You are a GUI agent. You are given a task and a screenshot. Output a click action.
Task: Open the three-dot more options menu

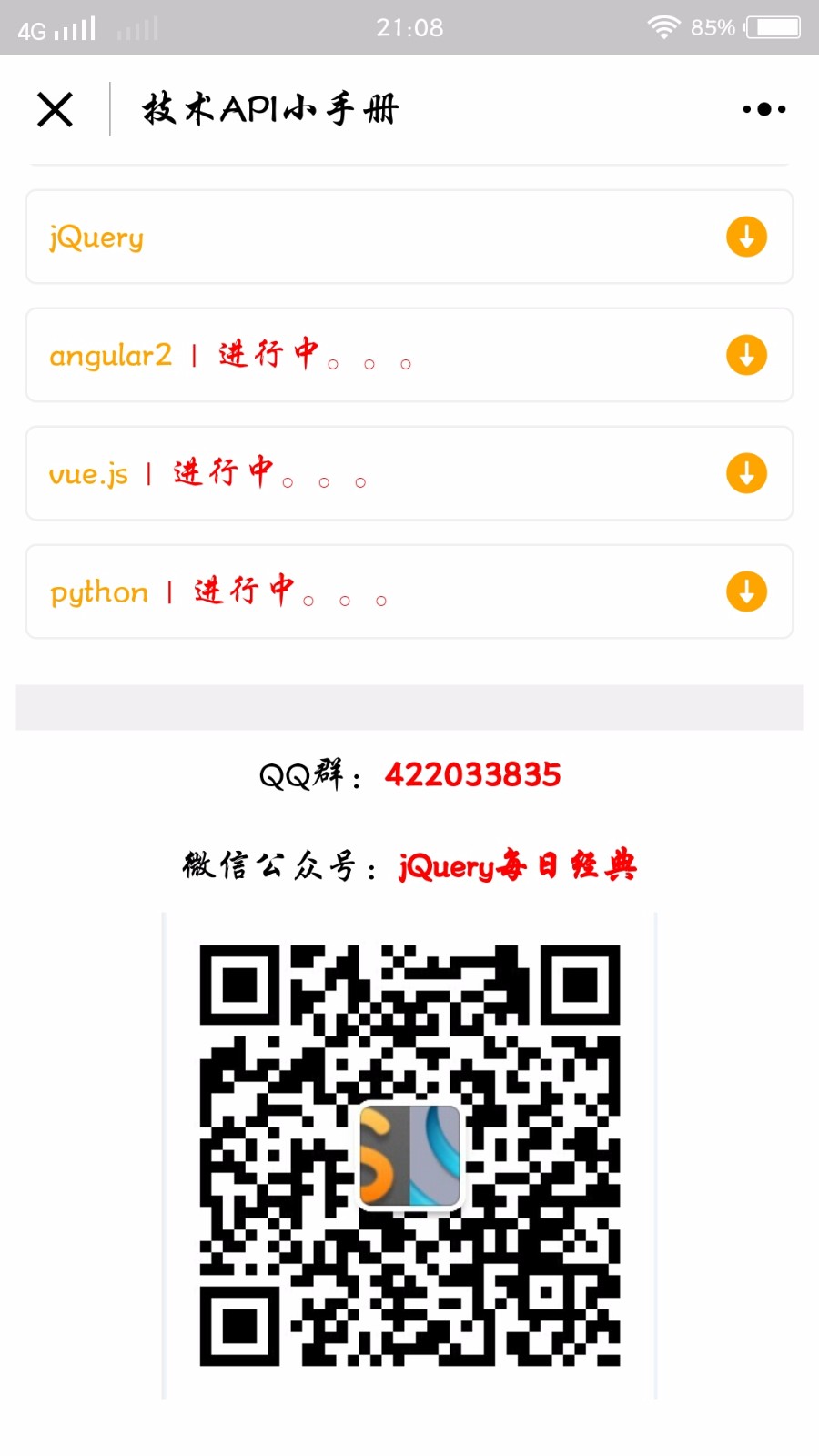click(764, 109)
